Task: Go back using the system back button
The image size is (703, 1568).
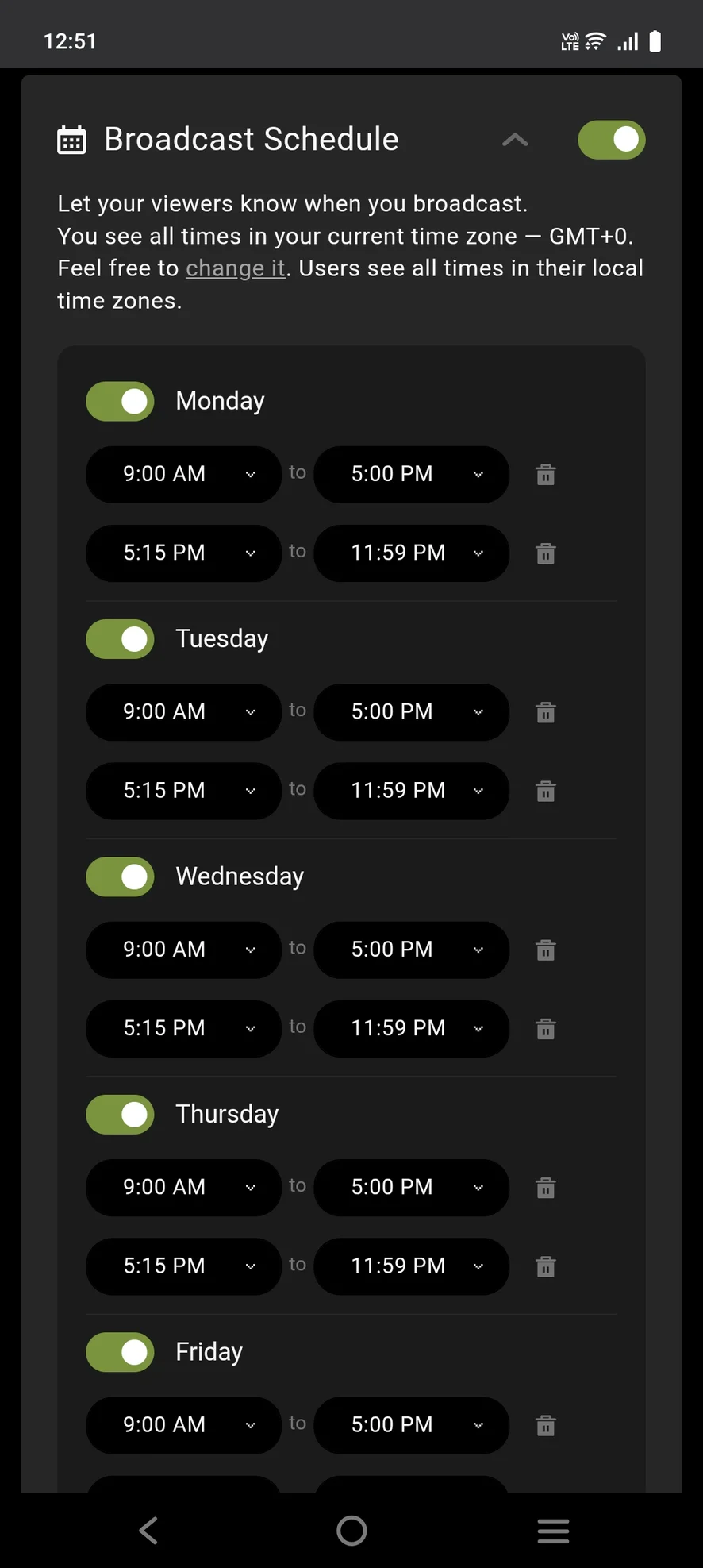Action: (148, 1531)
